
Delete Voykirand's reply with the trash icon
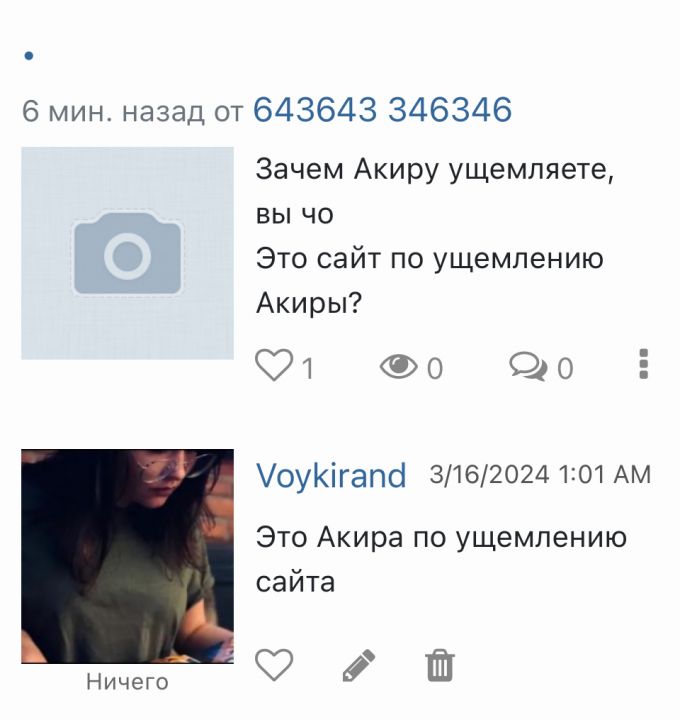[x=440, y=665]
